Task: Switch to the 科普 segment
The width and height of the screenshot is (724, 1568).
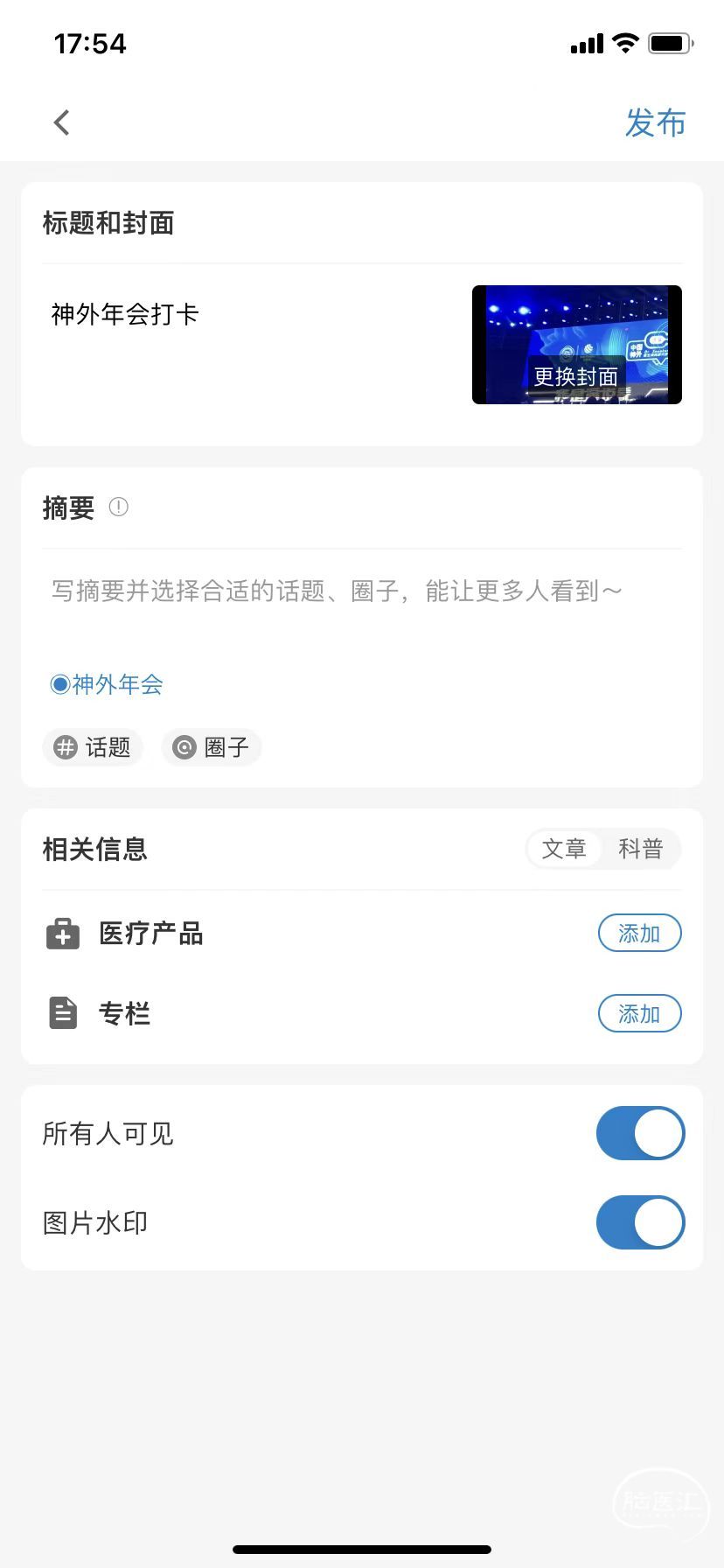Action: 641,849
